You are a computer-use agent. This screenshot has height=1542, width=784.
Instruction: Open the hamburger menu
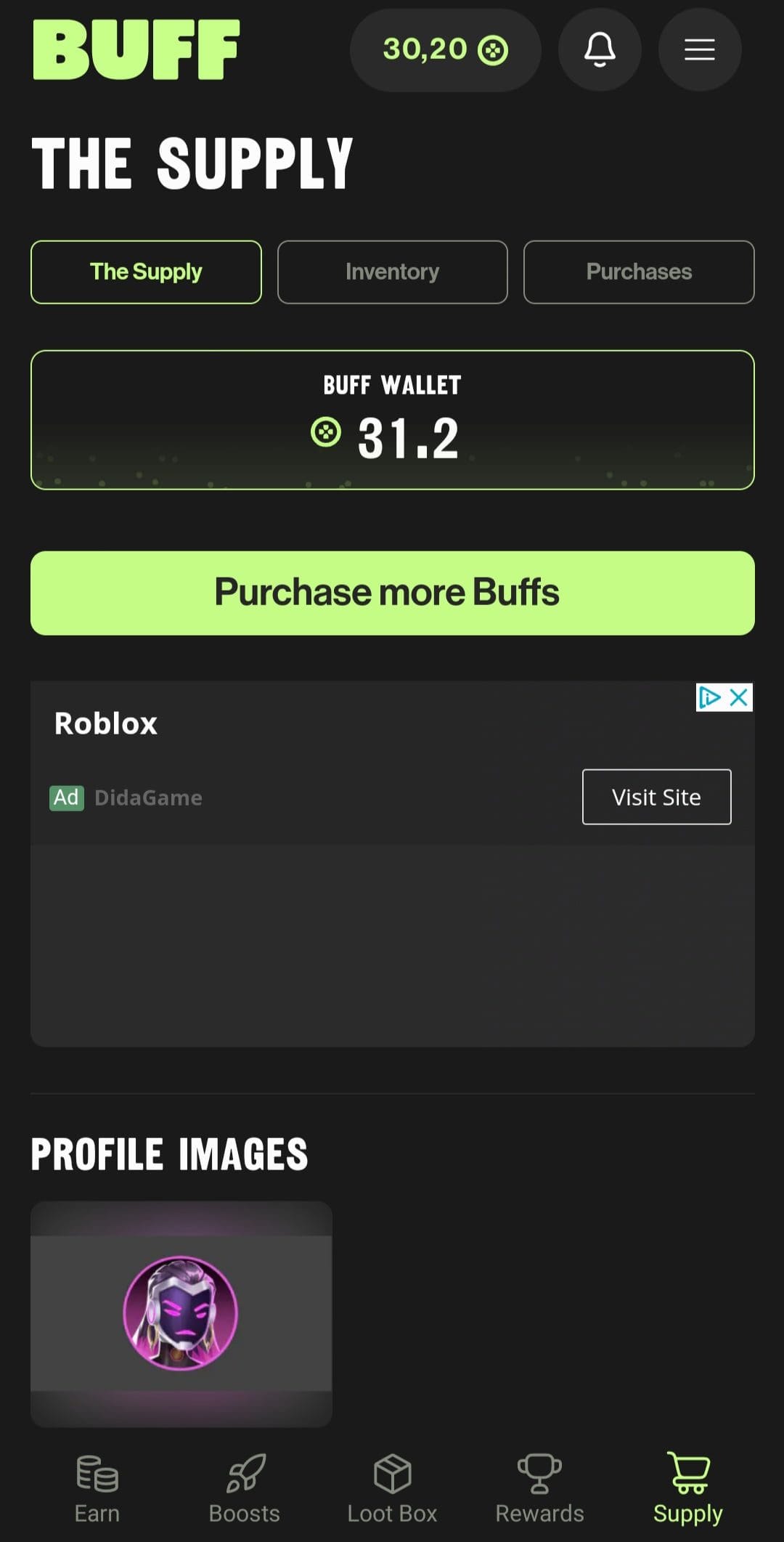[700, 49]
